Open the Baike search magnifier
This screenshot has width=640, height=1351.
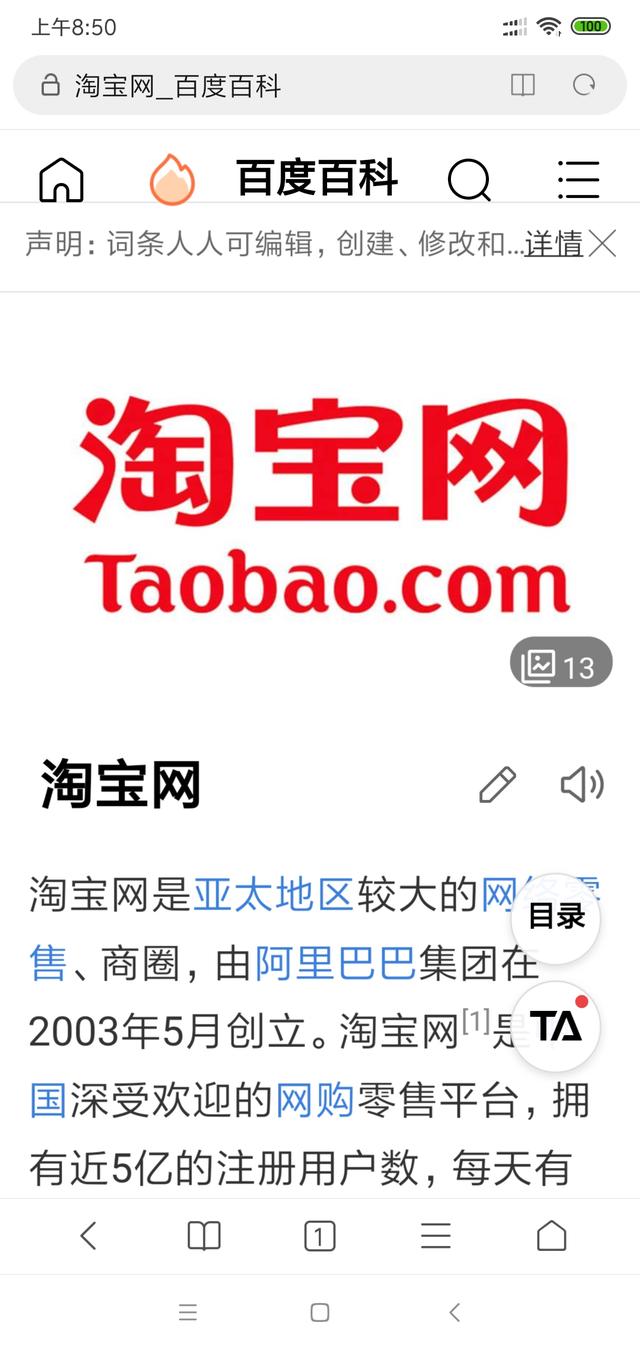point(469,180)
